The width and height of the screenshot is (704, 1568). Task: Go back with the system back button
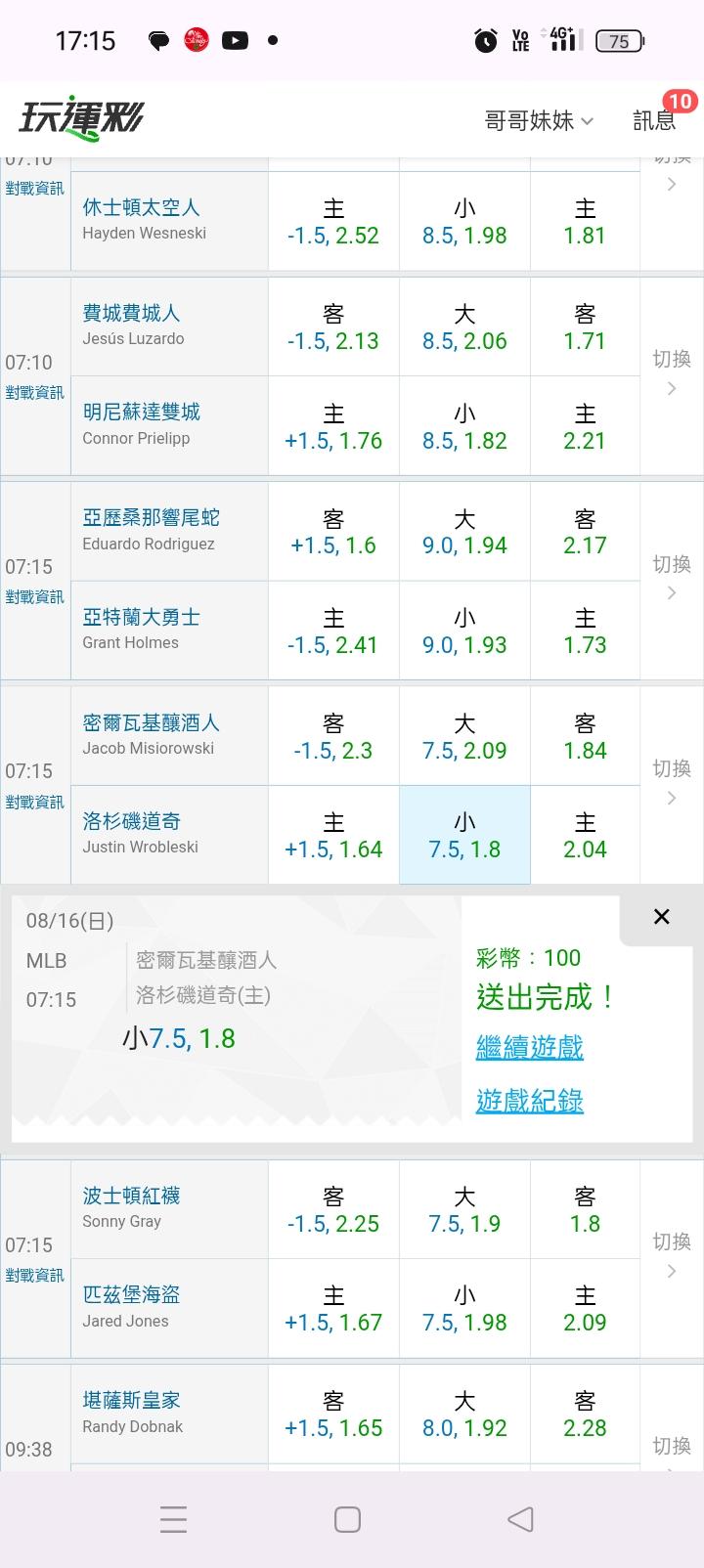[520, 1519]
